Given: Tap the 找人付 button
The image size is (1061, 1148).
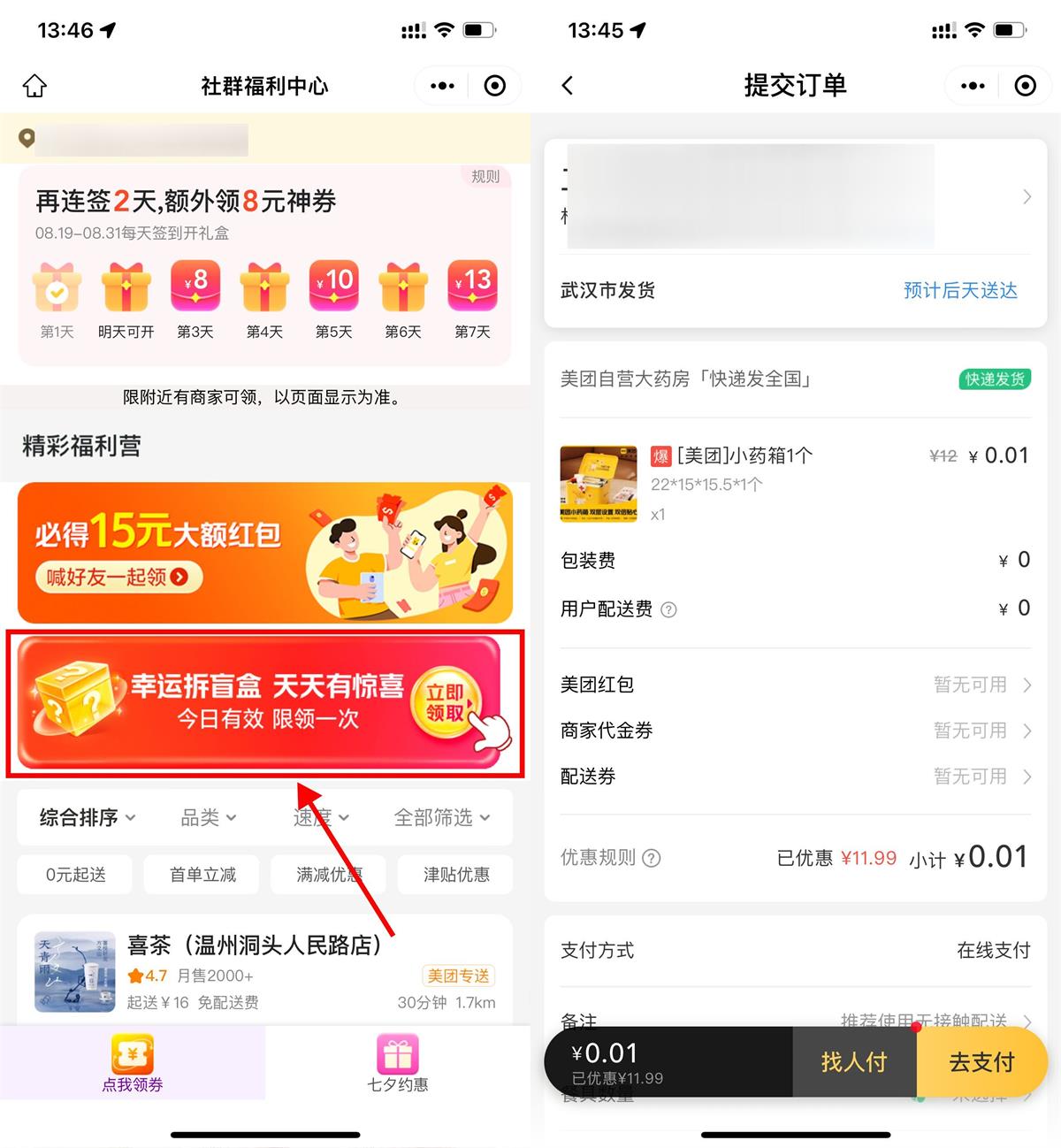Looking at the screenshot, I should (x=853, y=1061).
